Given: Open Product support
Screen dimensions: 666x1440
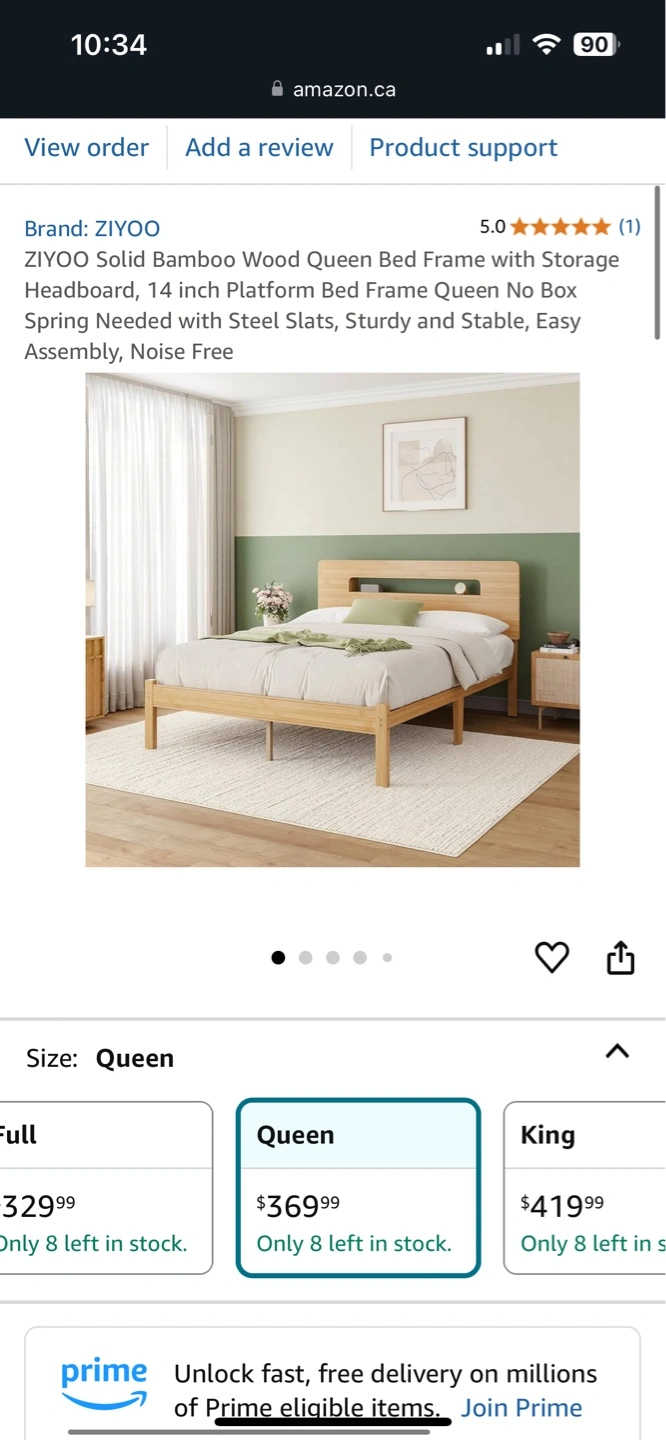Looking at the screenshot, I should click(463, 148).
